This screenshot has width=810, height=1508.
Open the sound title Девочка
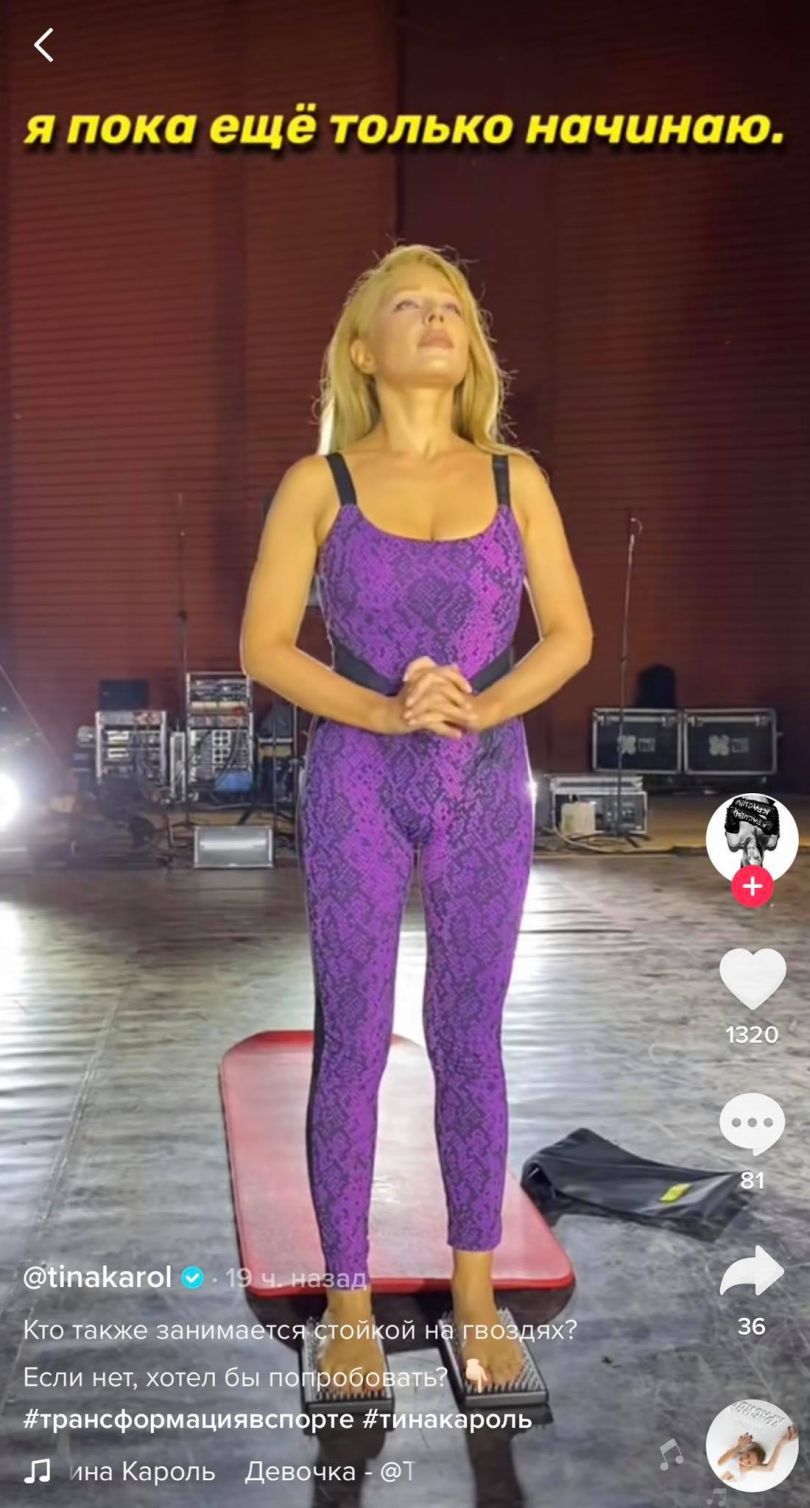[300, 1471]
